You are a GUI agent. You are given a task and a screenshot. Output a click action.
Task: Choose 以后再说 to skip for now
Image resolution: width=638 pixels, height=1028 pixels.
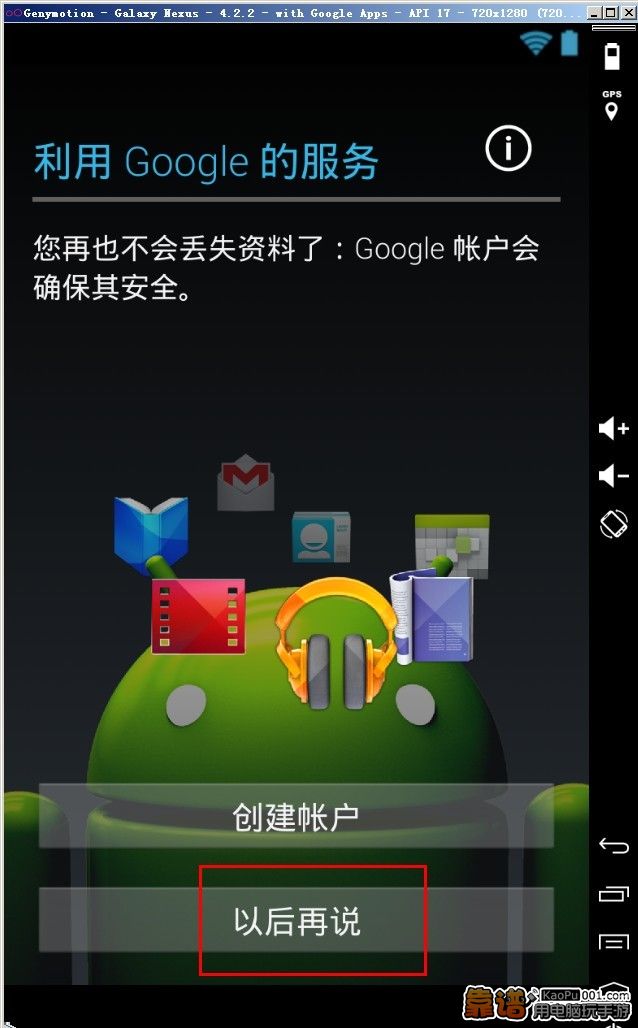[x=296, y=921]
